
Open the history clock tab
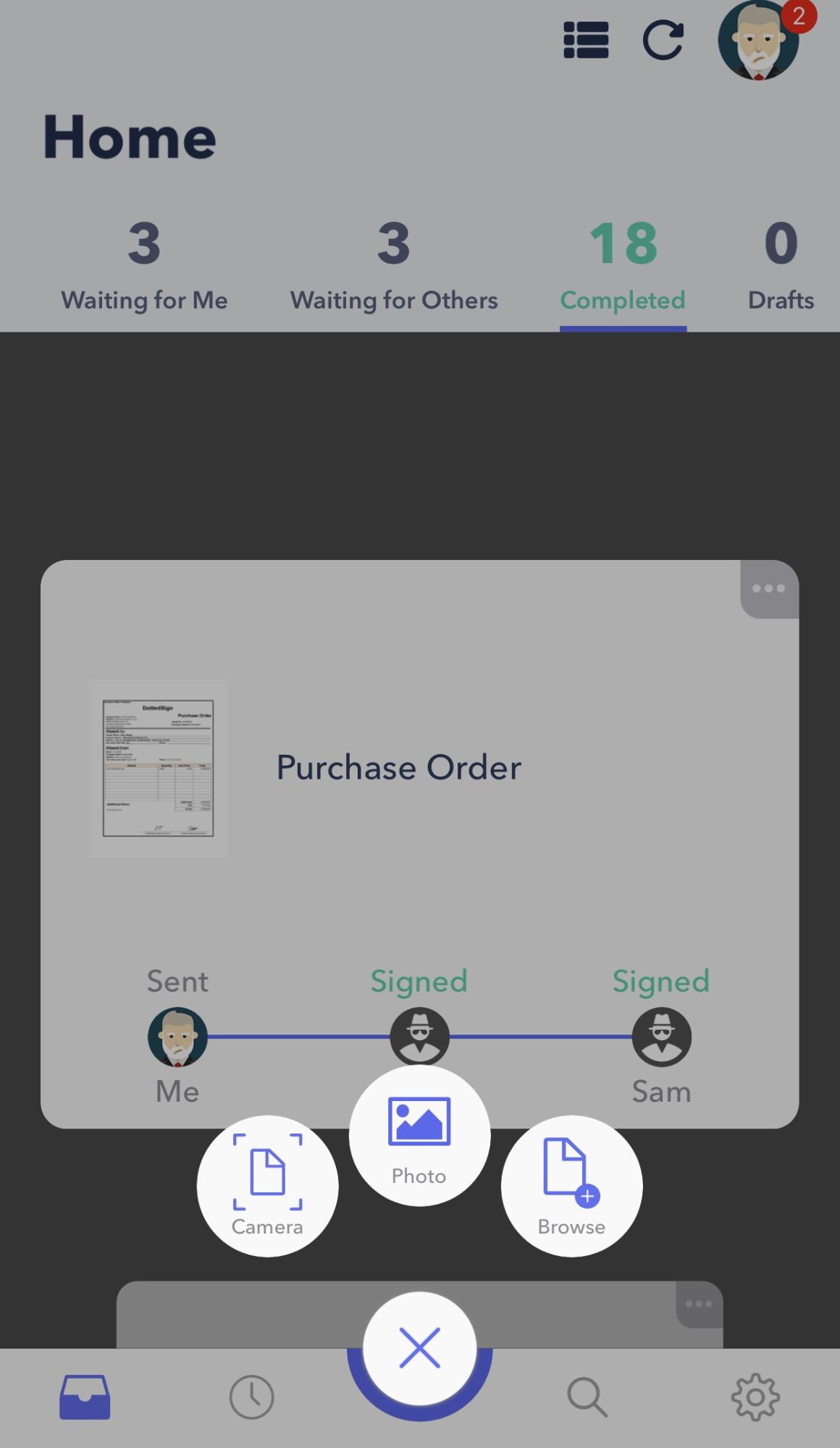coord(251,1397)
